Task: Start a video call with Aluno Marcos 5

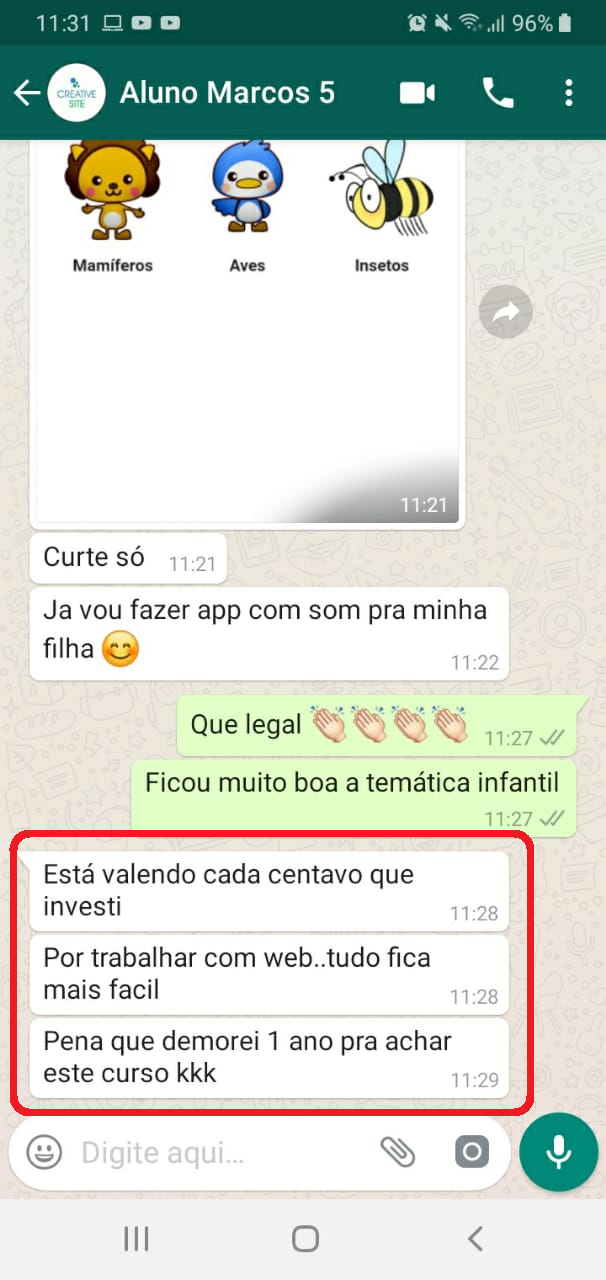Action: coord(417,93)
